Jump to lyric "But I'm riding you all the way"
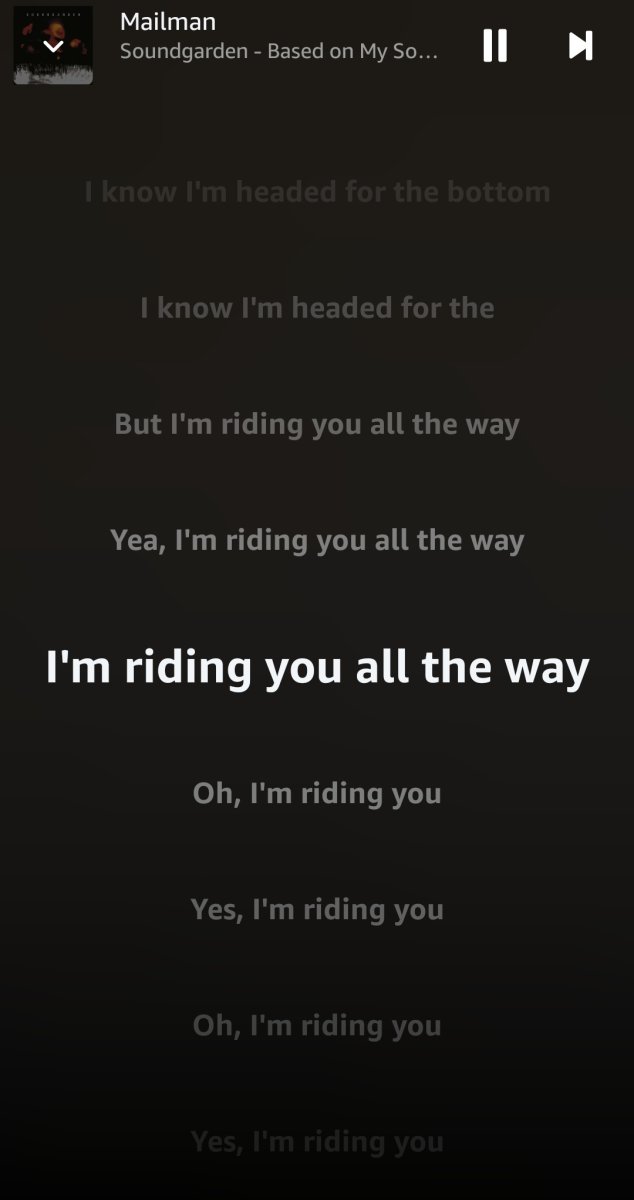This screenshot has height=1200, width=634. click(x=317, y=424)
